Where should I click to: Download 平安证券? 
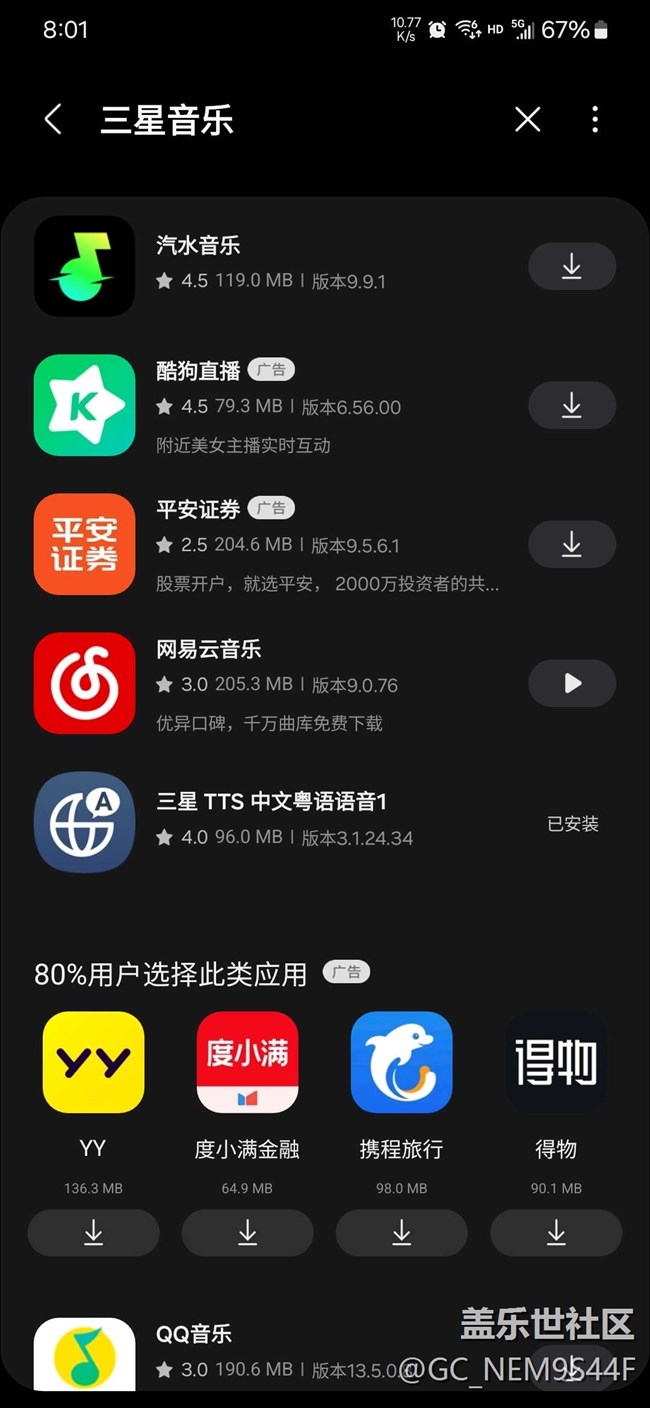tap(571, 544)
